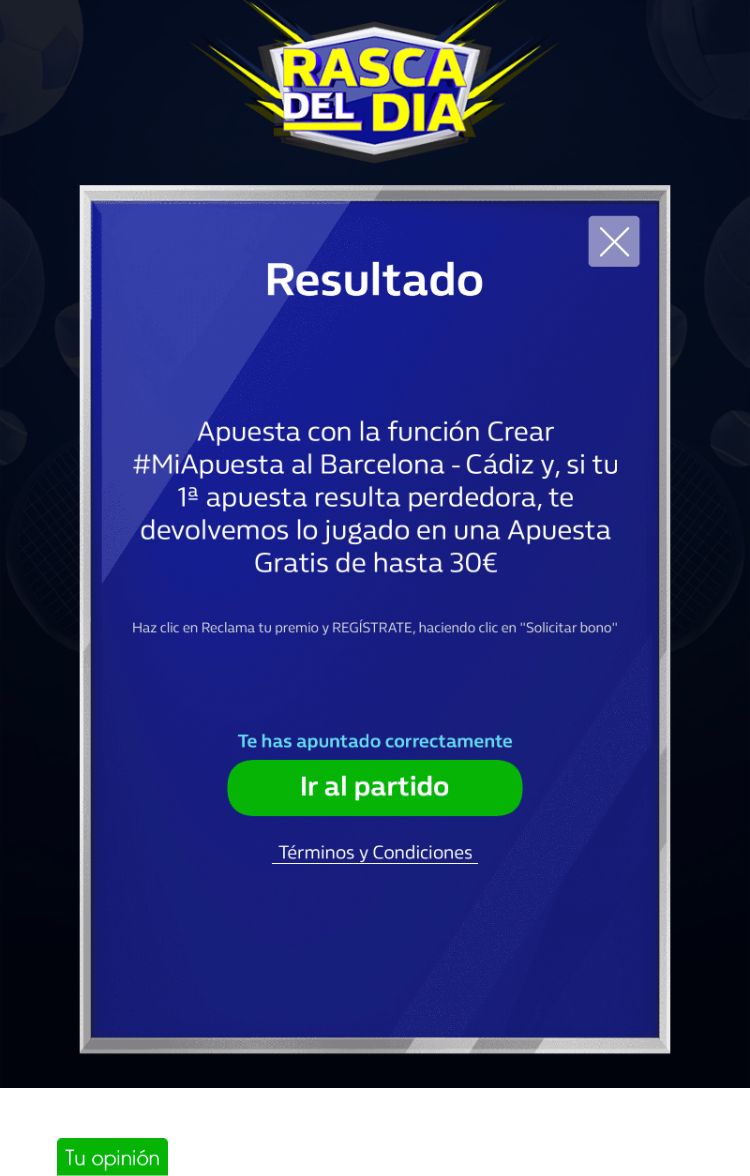Open Términos y Condiciones link
Screen dimensions: 750x1176
pyautogui.click(x=374, y=853)
